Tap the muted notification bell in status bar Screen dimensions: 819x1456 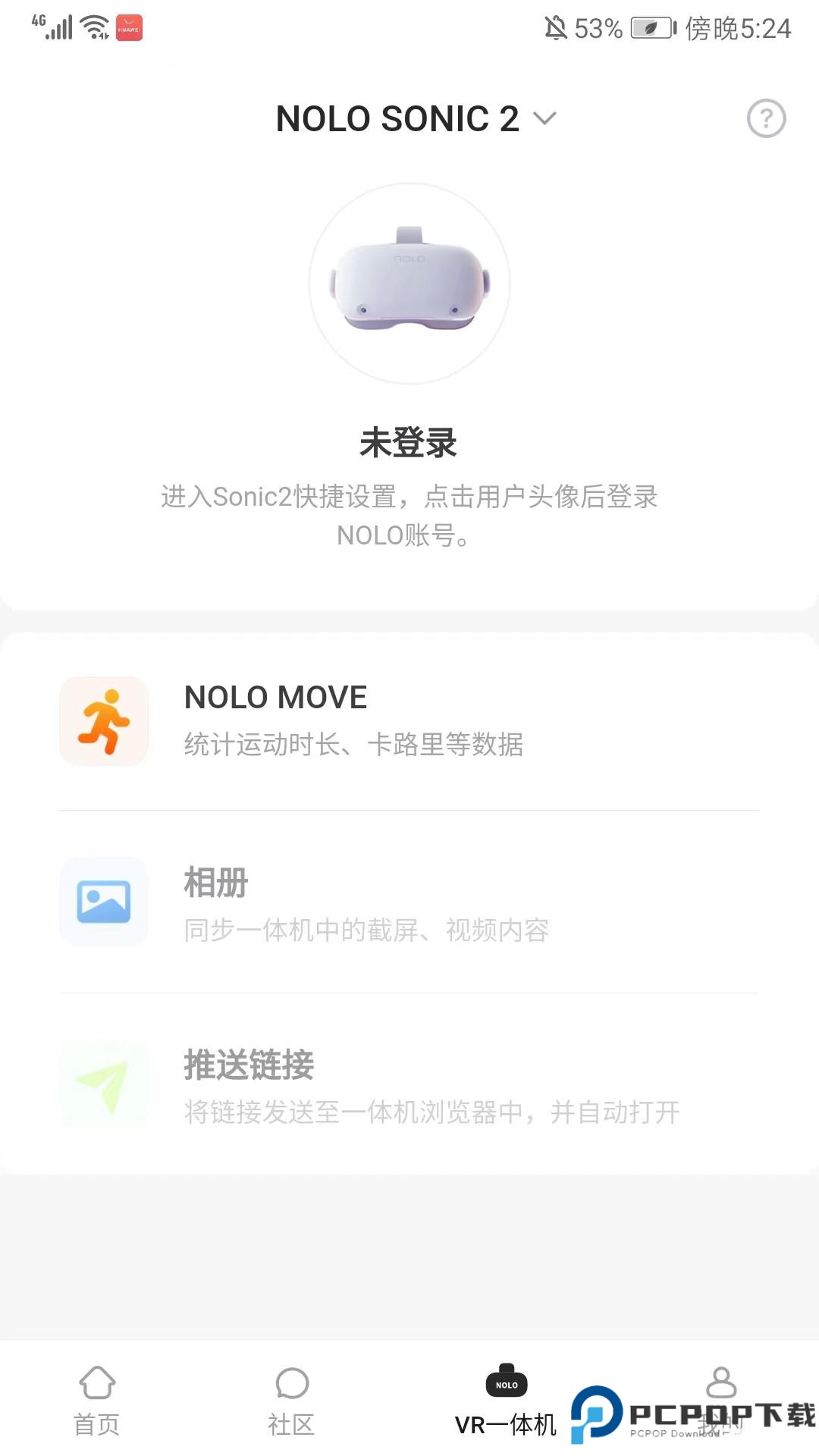point(557,27)
